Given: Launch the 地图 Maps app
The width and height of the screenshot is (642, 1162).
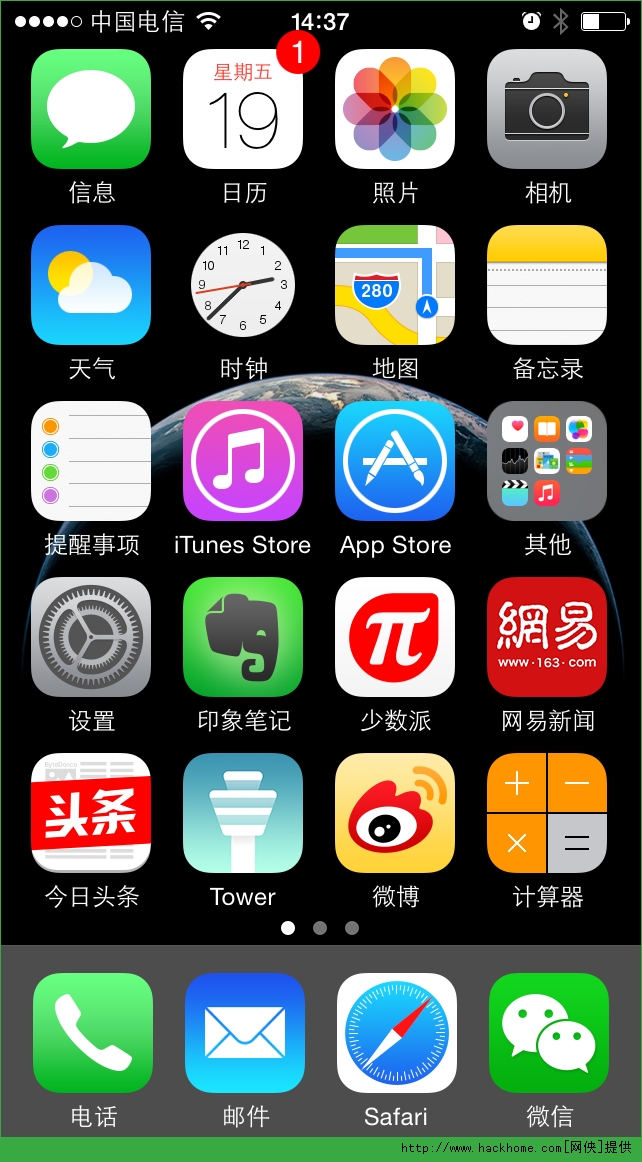Looking at the screenshot, I should (x=395, y=285).
